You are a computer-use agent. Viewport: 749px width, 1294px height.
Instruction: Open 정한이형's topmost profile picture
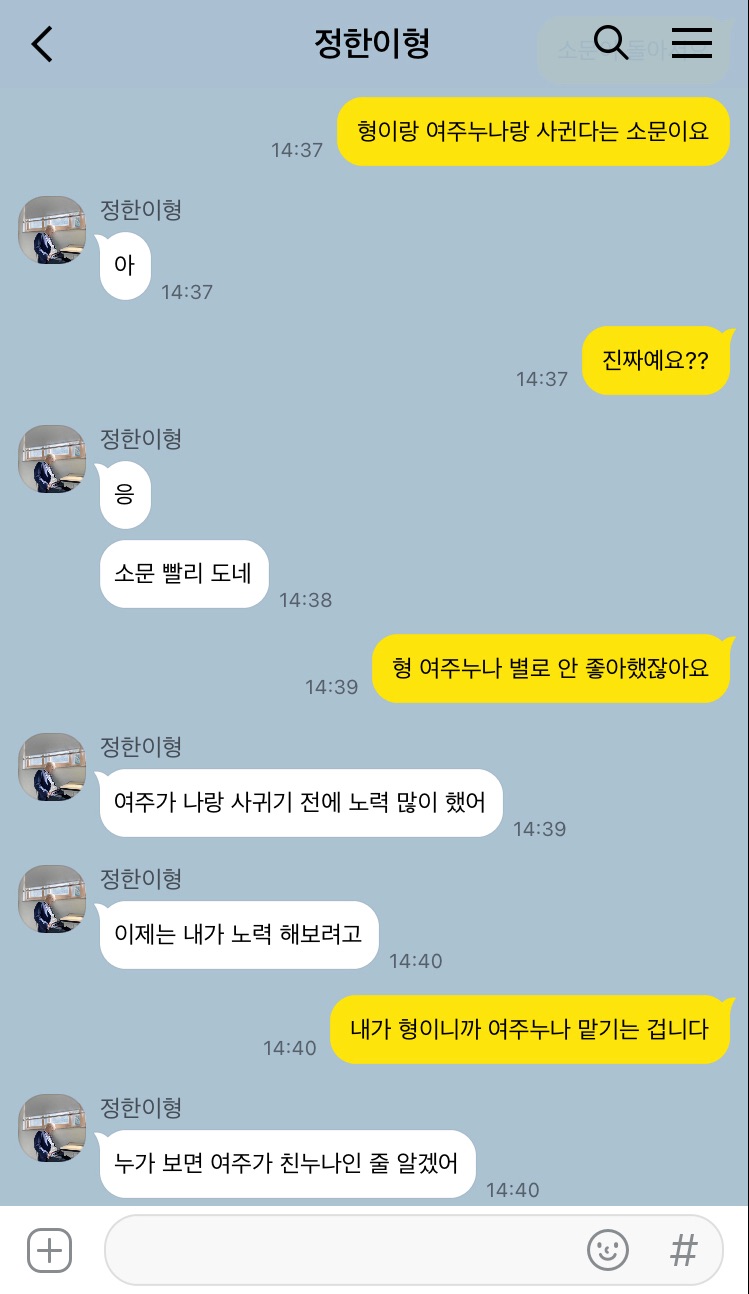(52, 230)
